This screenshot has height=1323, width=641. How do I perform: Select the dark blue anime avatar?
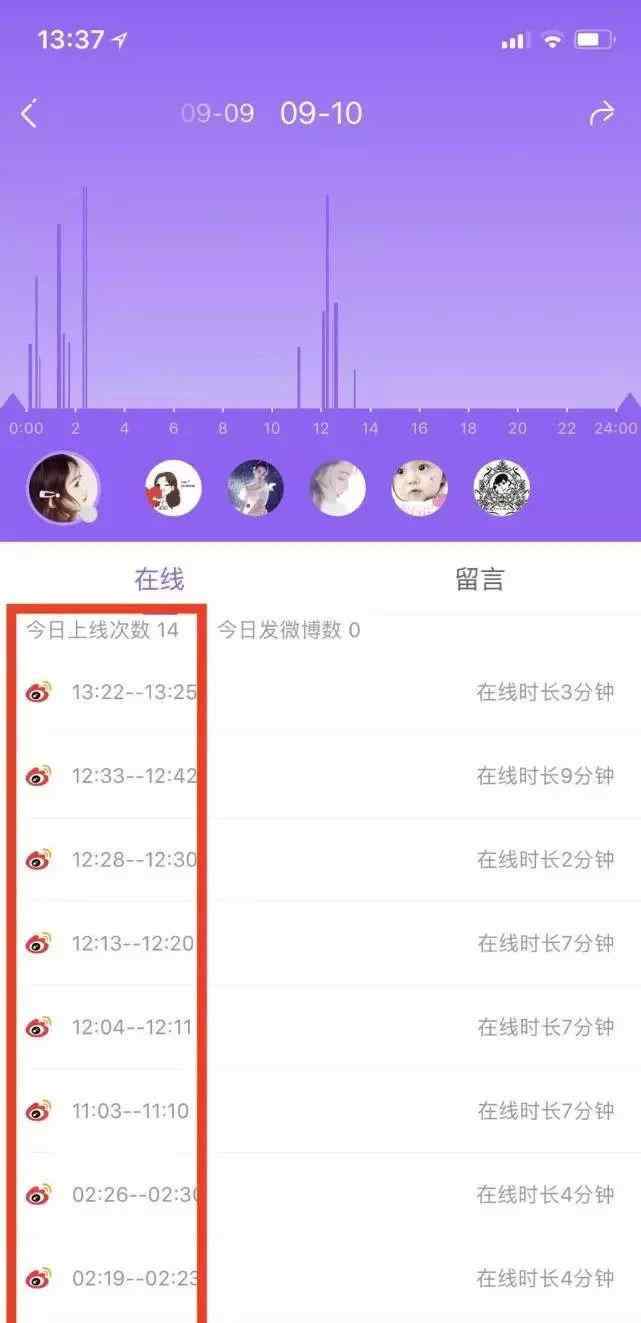click(256, 488)
